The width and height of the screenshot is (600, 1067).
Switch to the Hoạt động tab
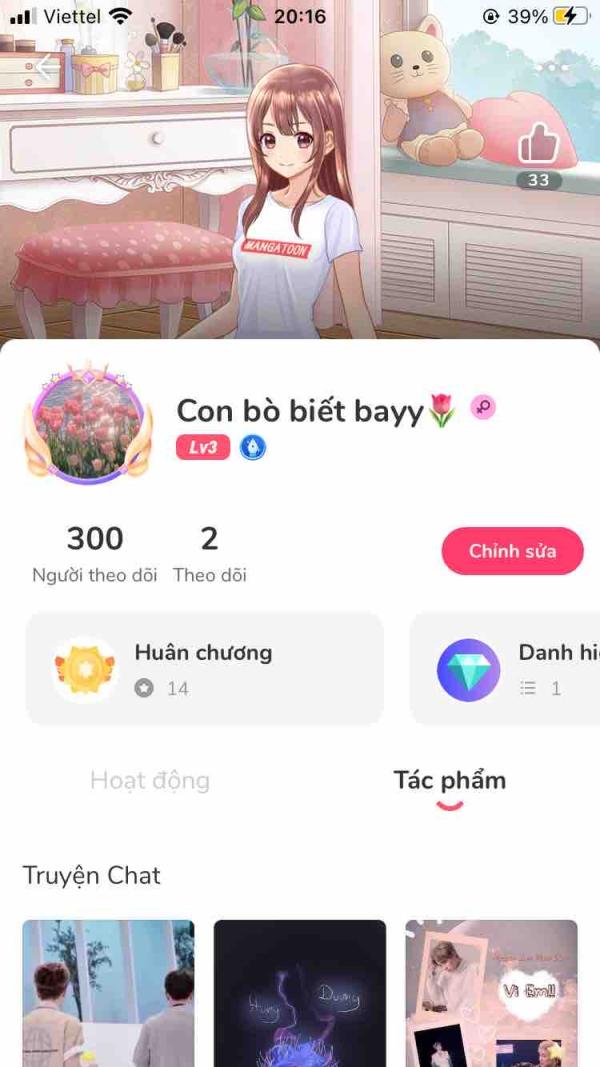click(150, 780)
